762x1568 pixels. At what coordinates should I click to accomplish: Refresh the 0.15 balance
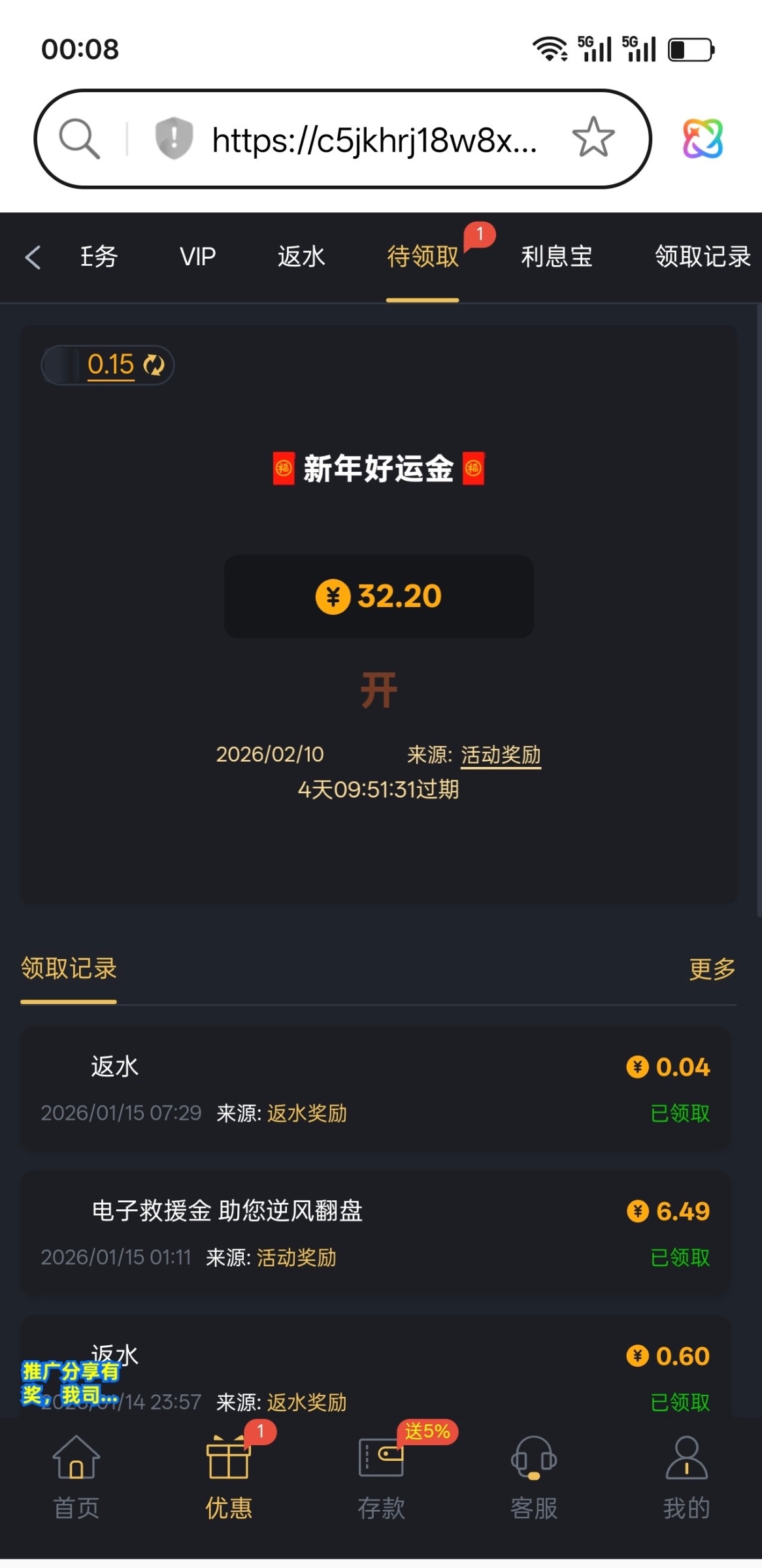click(154, 365)
